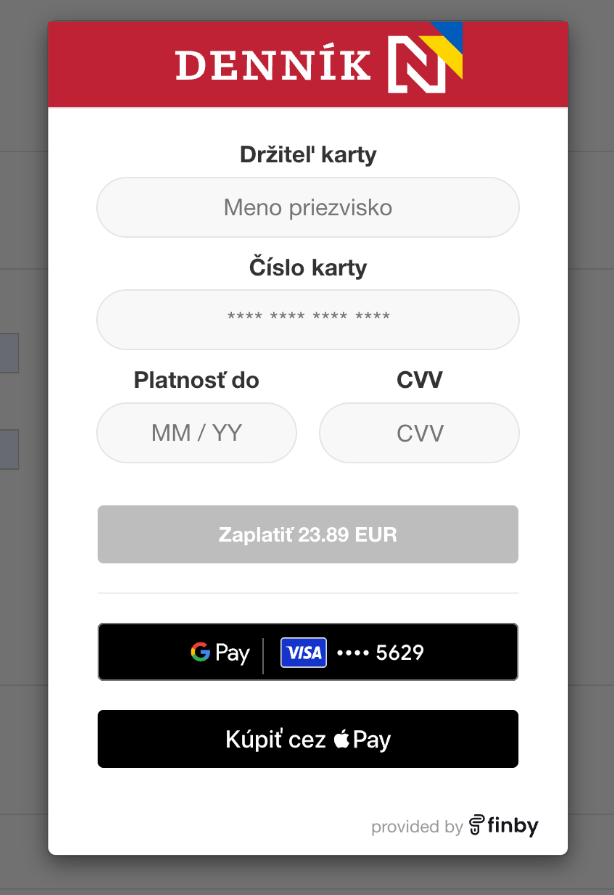Tap the Držiteľ karty name field
Screen dimensions: 614x895
(307, 208)
